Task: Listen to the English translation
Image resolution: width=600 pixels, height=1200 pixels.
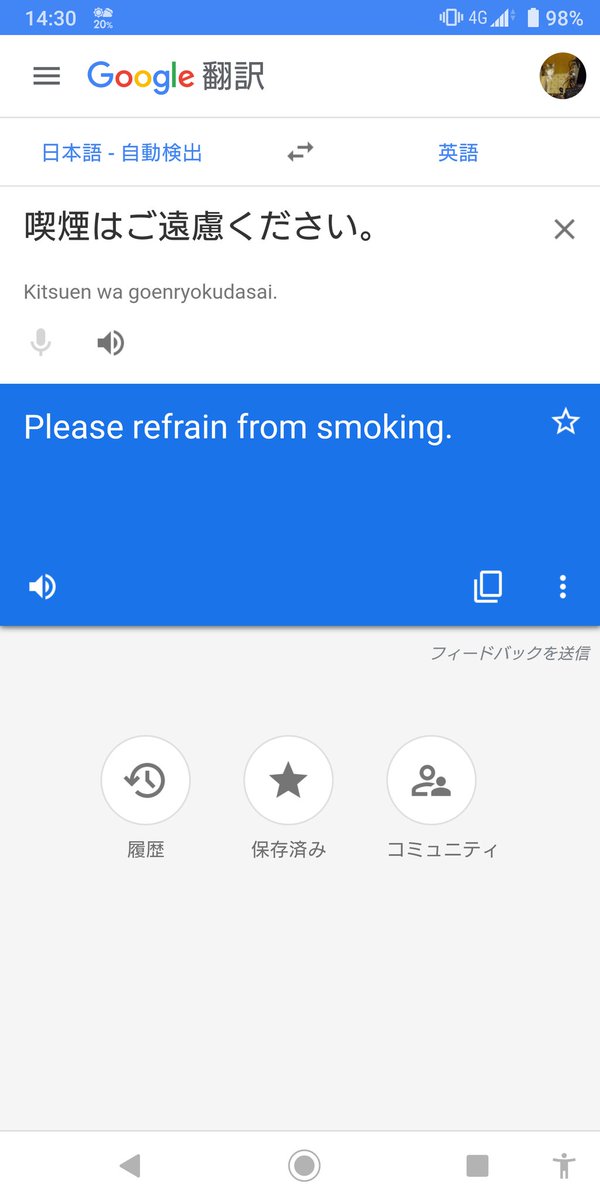Action: click(42, 587)
